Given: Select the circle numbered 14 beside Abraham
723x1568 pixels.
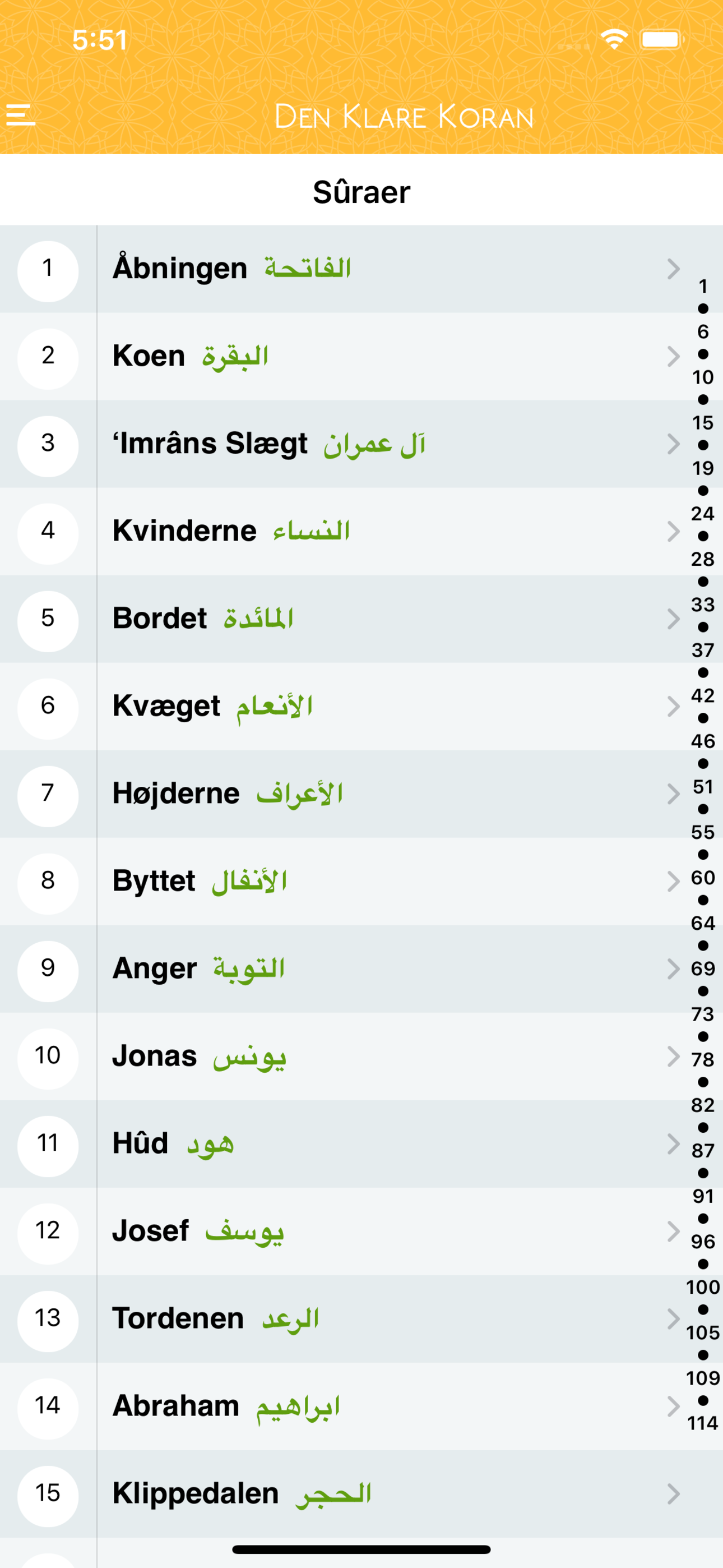Looking at the screenshot, I should pos(48,1406).
